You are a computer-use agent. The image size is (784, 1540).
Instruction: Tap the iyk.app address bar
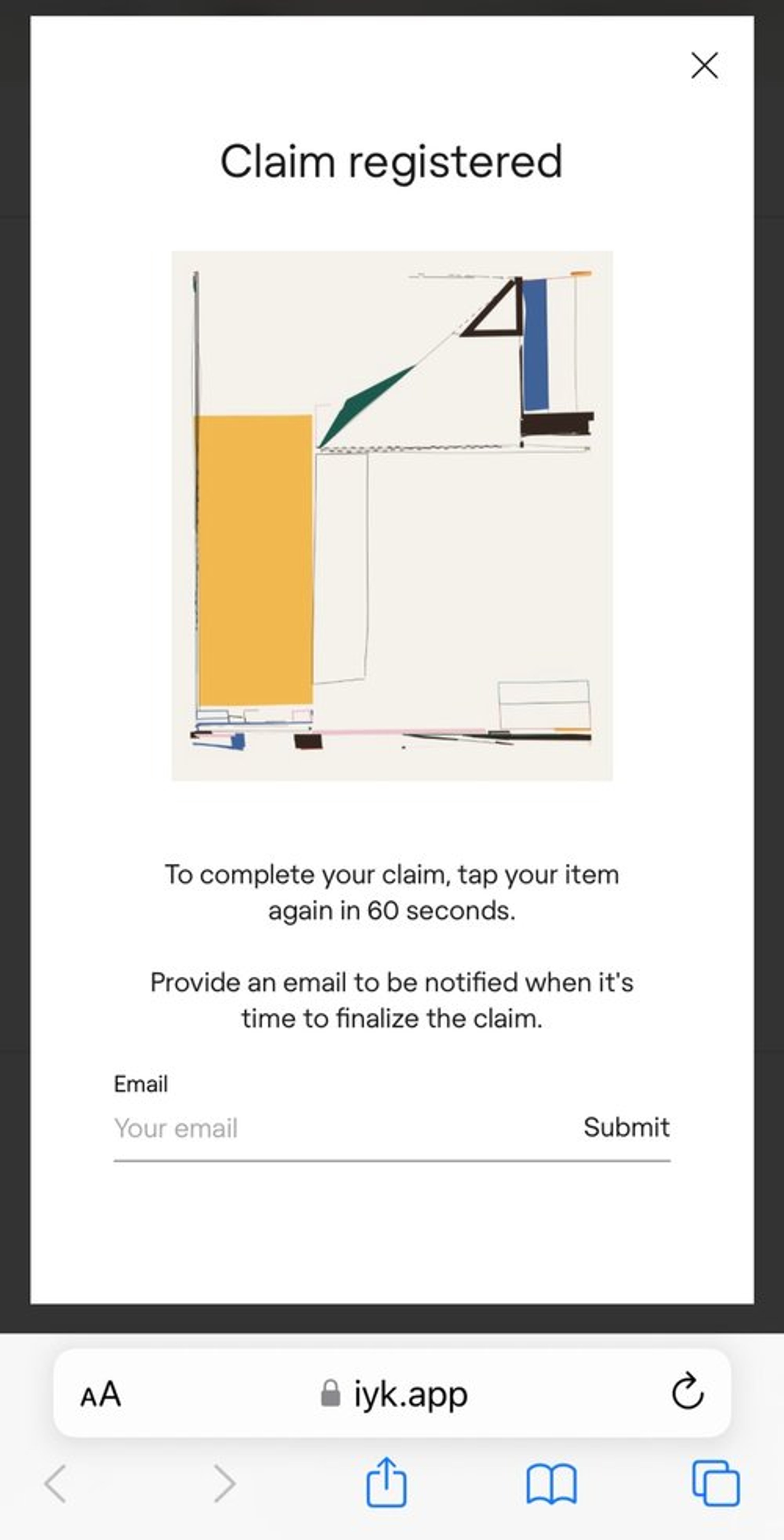(x=394, y=1394)
